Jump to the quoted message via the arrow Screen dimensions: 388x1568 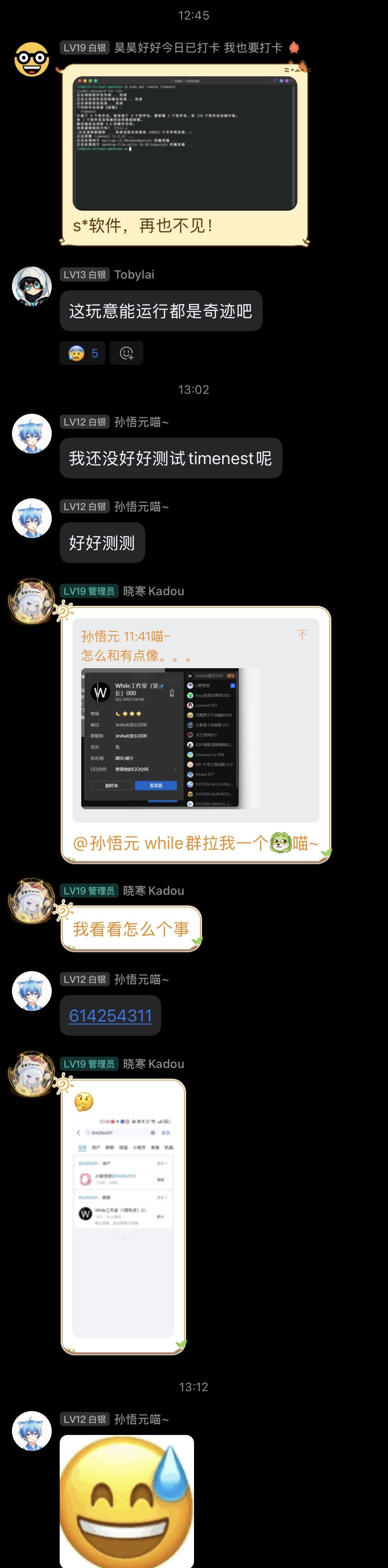point(302,635)
